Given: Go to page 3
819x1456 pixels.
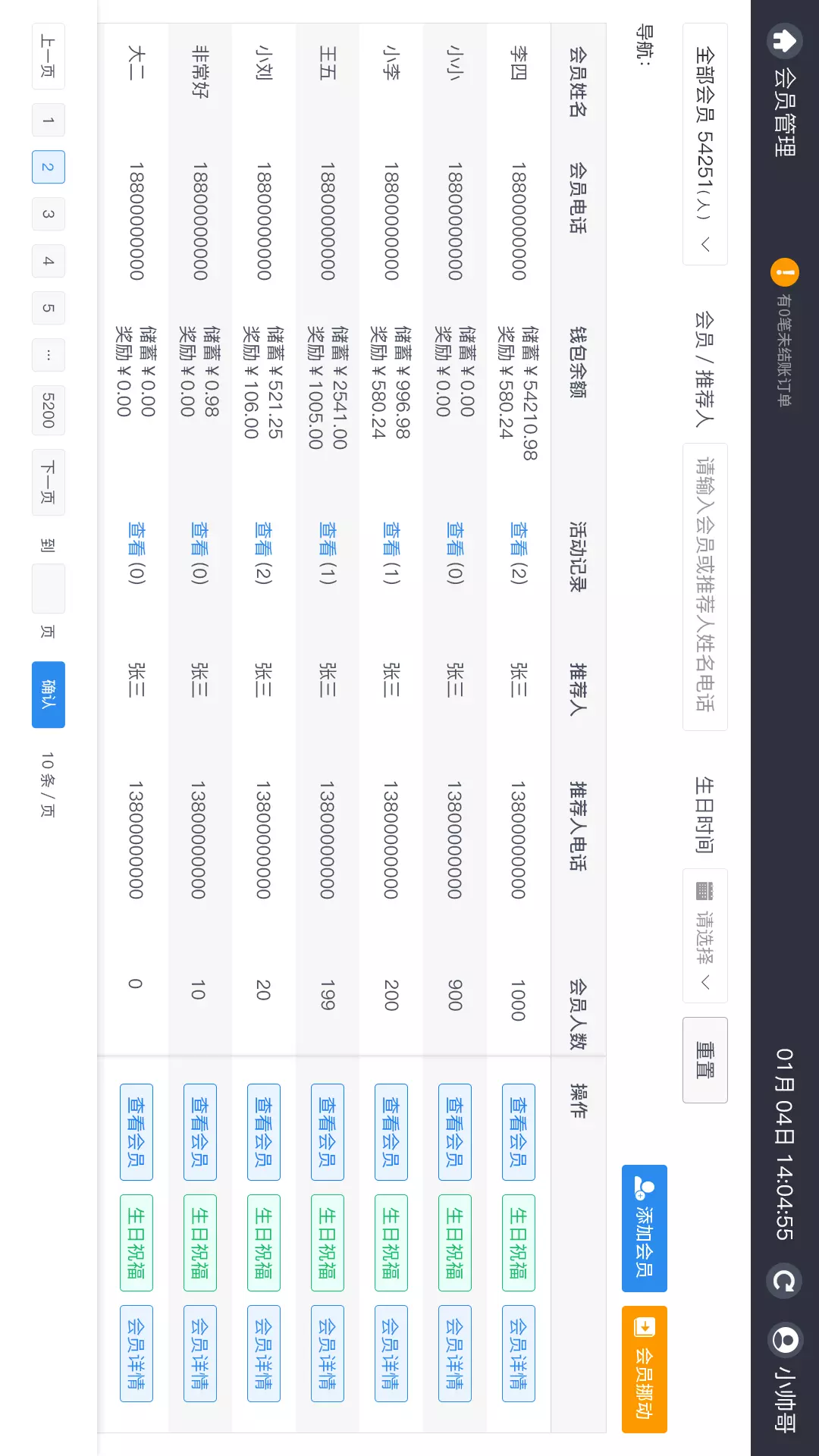Looking at the screenshot, I should (49, 214).
